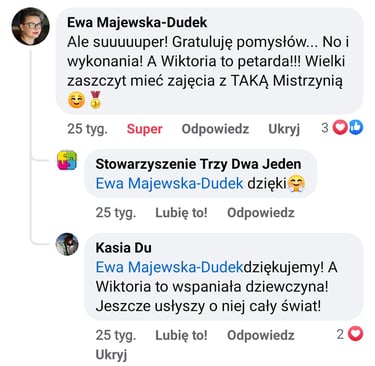Open Ewa Majewska-Dudek's profile picture
This screenshot has height=366, width=375.
(x=31, y=26)
